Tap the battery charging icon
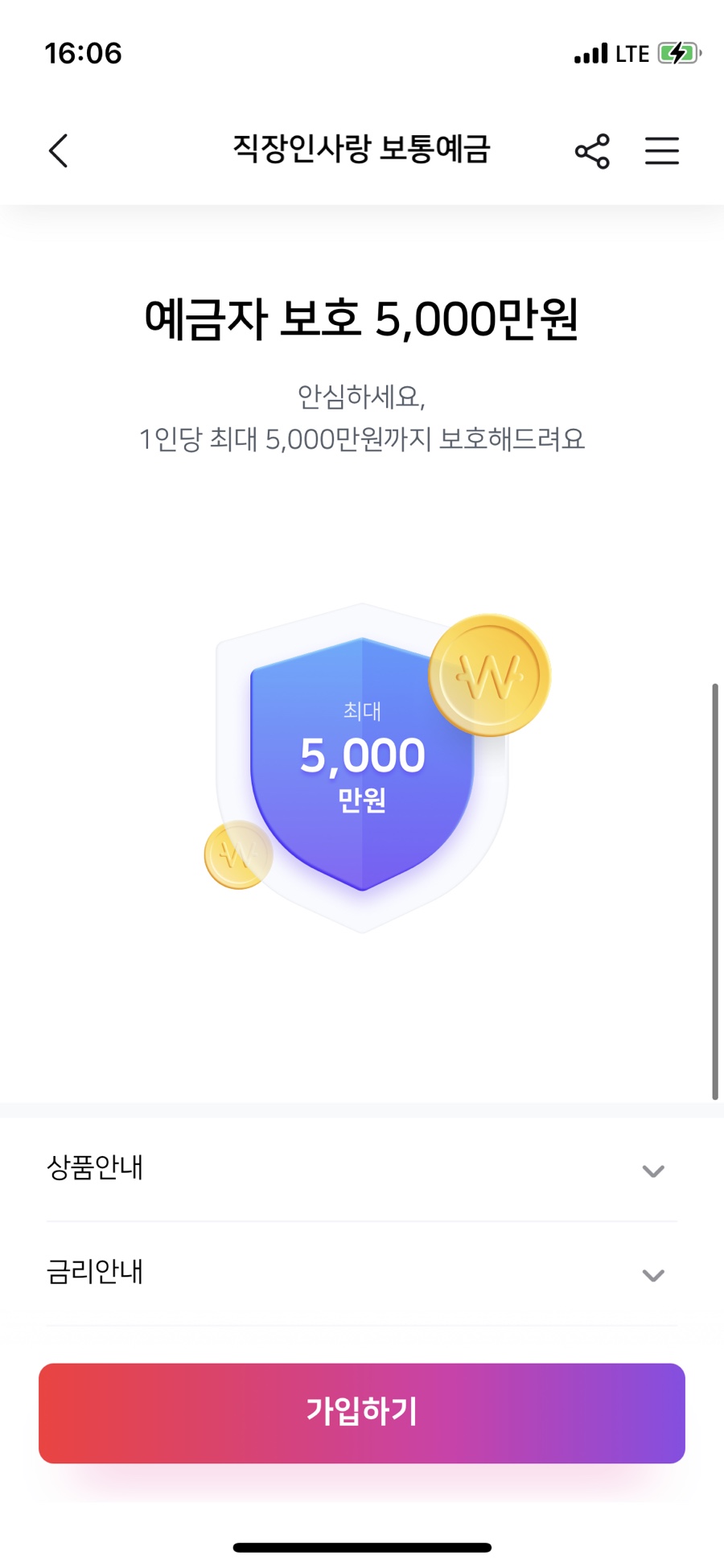Viewport: 724px width, 1568px height. pyautogui.click(x=676, y=53)
